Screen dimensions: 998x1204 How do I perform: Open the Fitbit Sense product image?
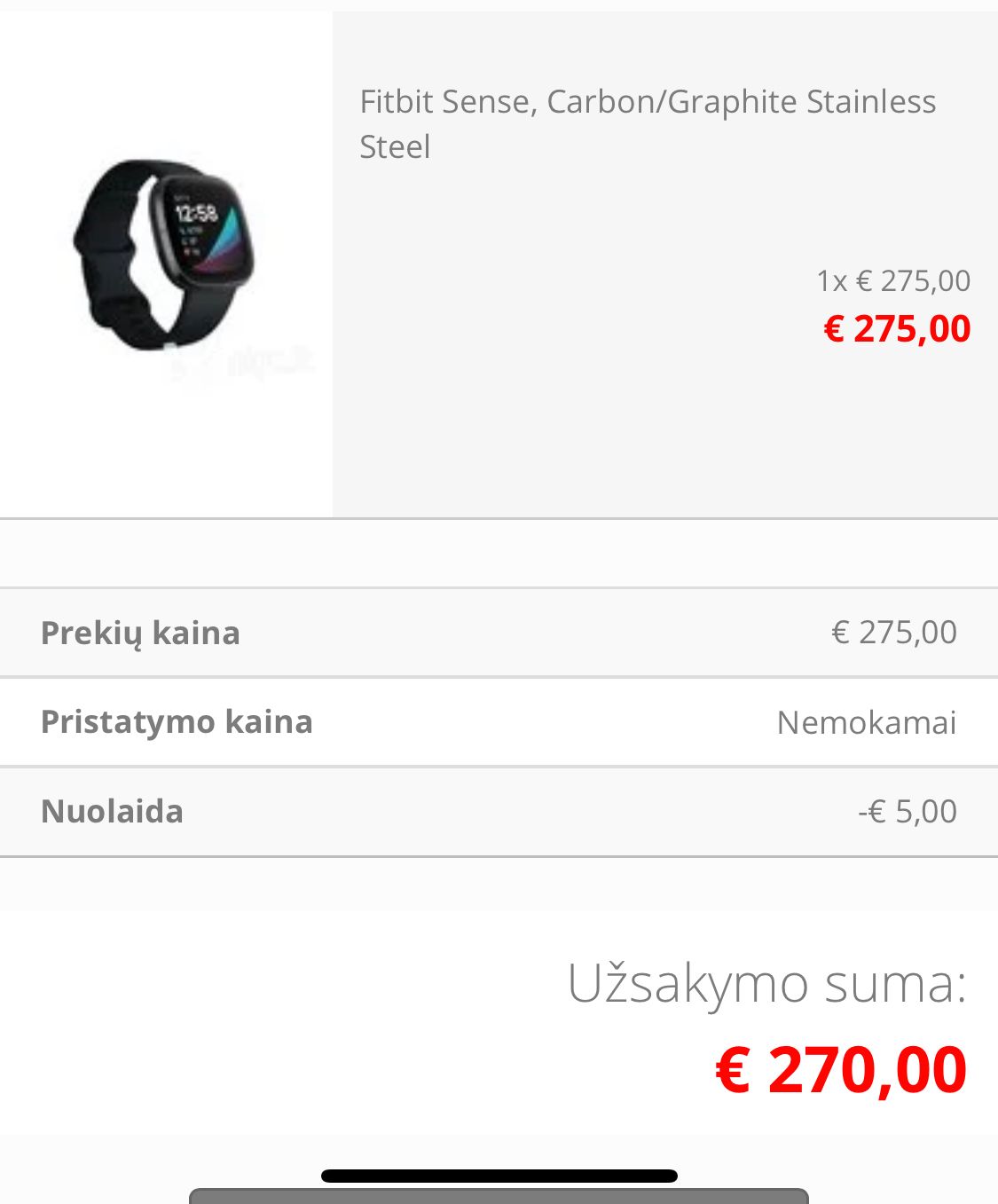[x=166, y=257]
